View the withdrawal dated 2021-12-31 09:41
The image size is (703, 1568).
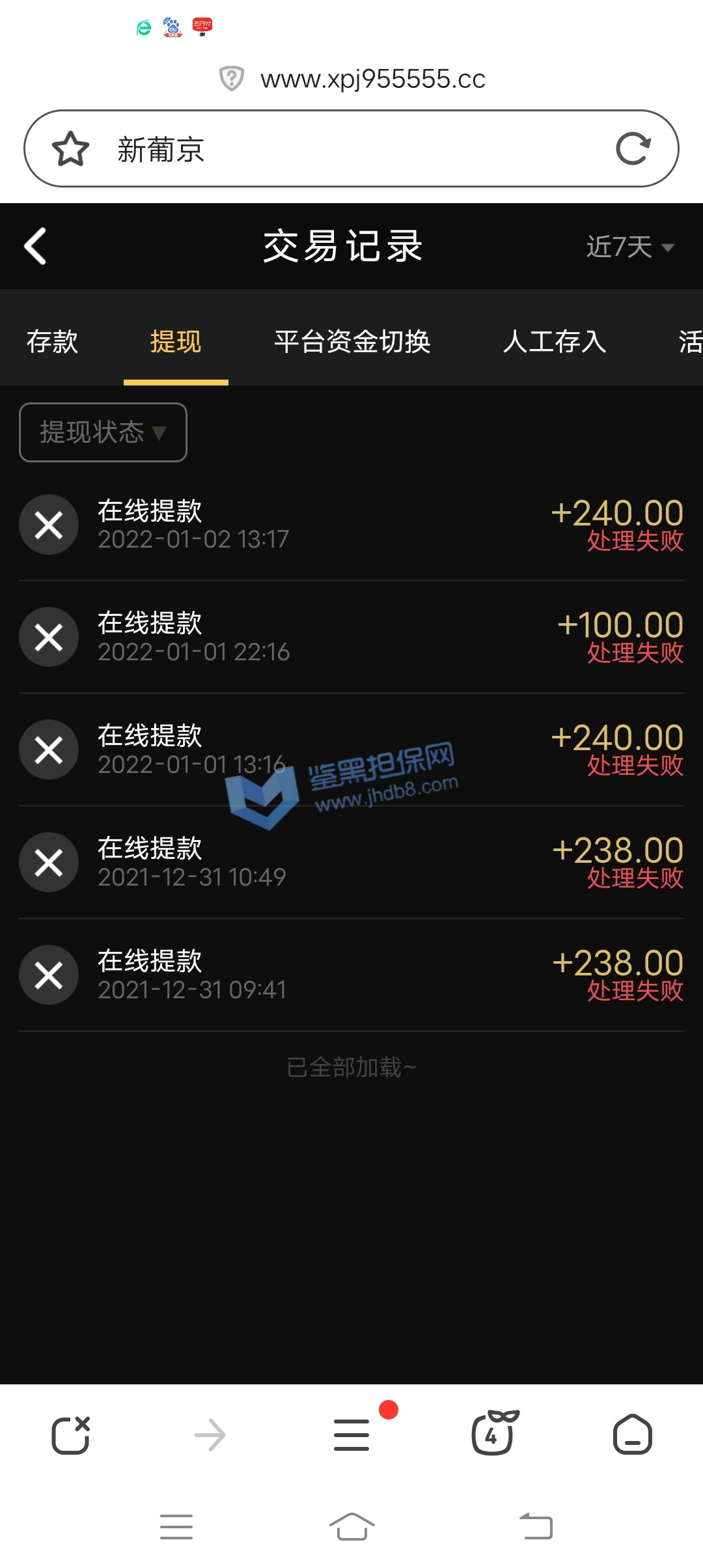click(x=351, y=975)
